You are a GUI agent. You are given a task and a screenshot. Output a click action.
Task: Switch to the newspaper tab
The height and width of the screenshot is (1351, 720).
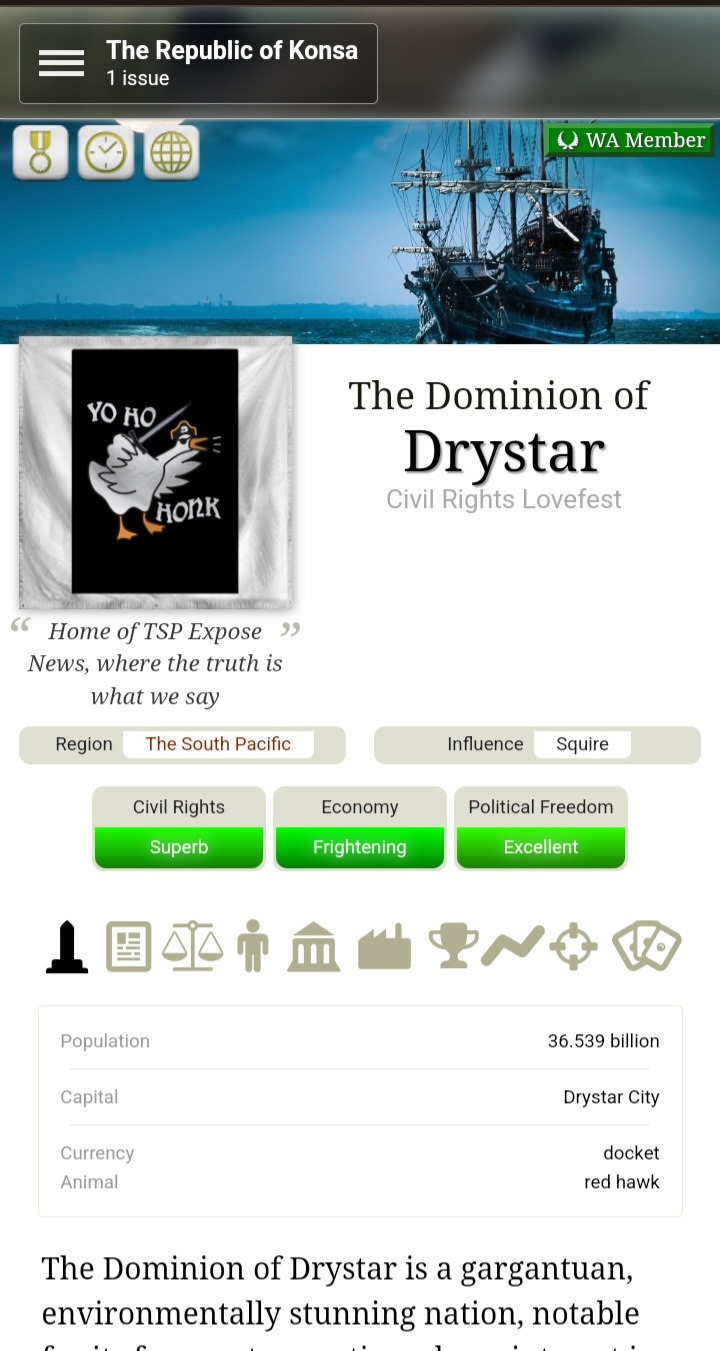point(129,946)
